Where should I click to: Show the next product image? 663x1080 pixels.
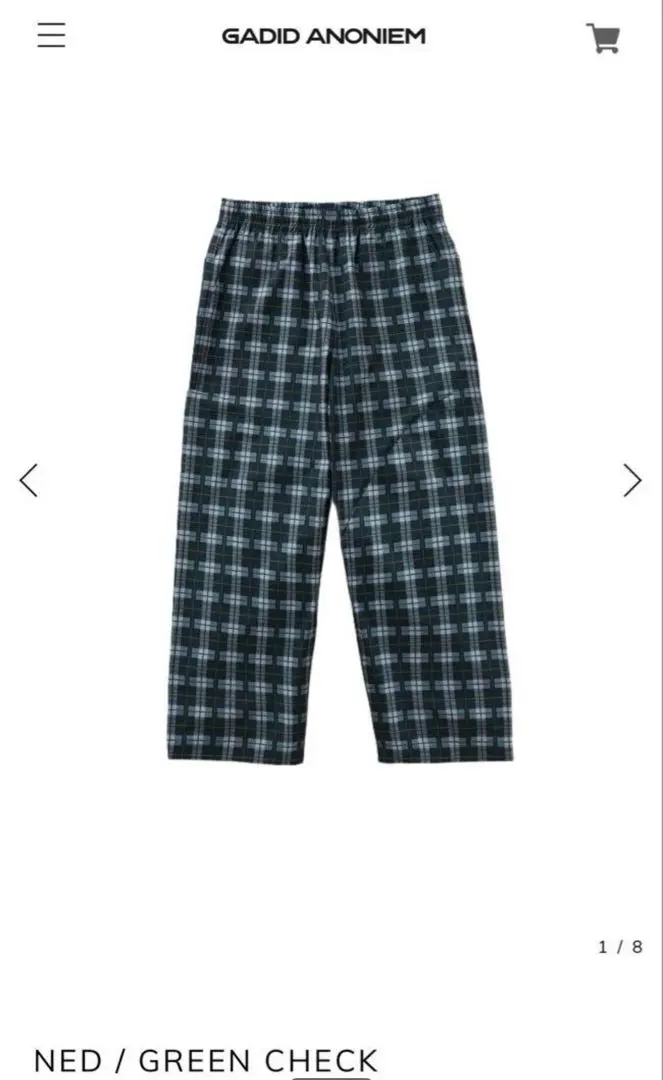tap(632, 480)
